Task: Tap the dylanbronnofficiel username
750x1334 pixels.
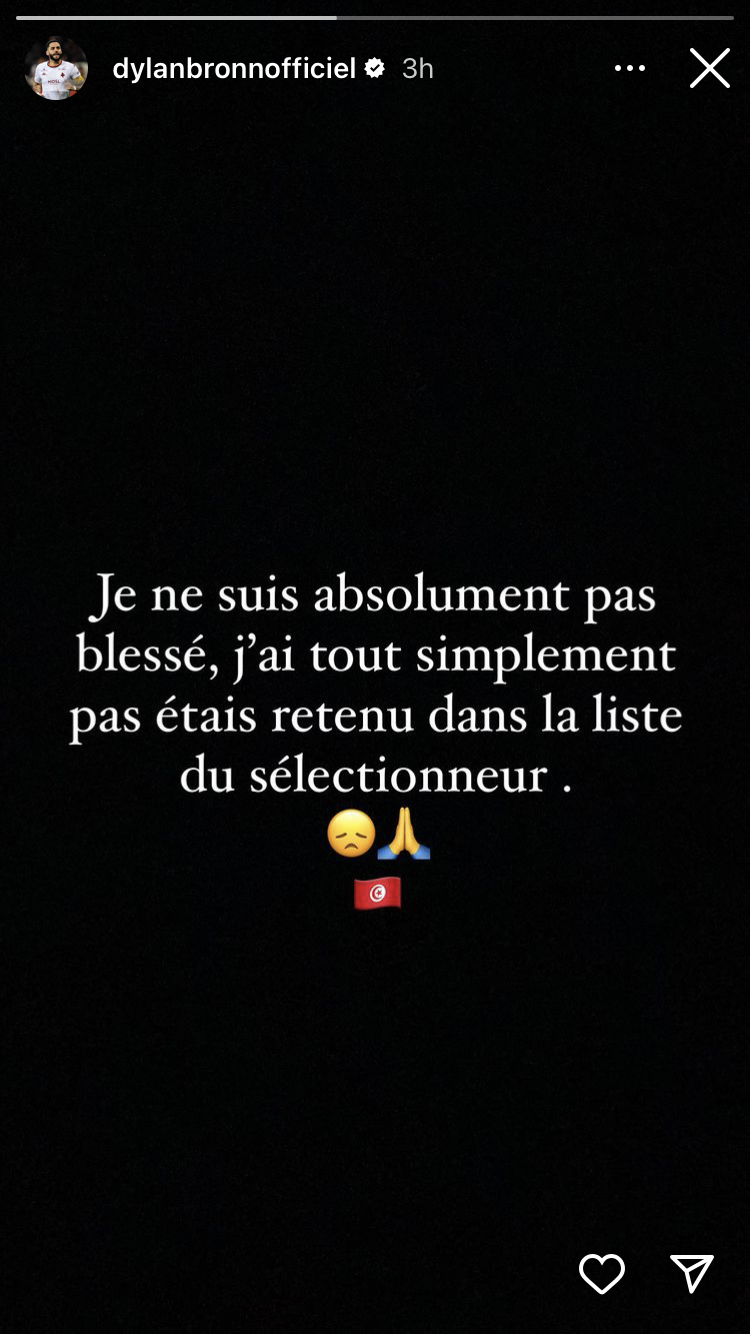Action: (x=234, y=68)
